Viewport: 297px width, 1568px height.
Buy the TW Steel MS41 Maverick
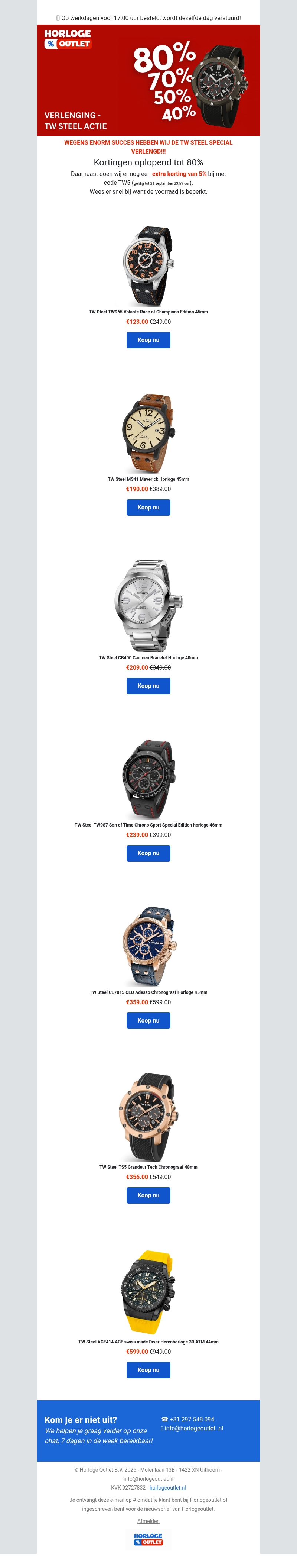click(148, 507)
